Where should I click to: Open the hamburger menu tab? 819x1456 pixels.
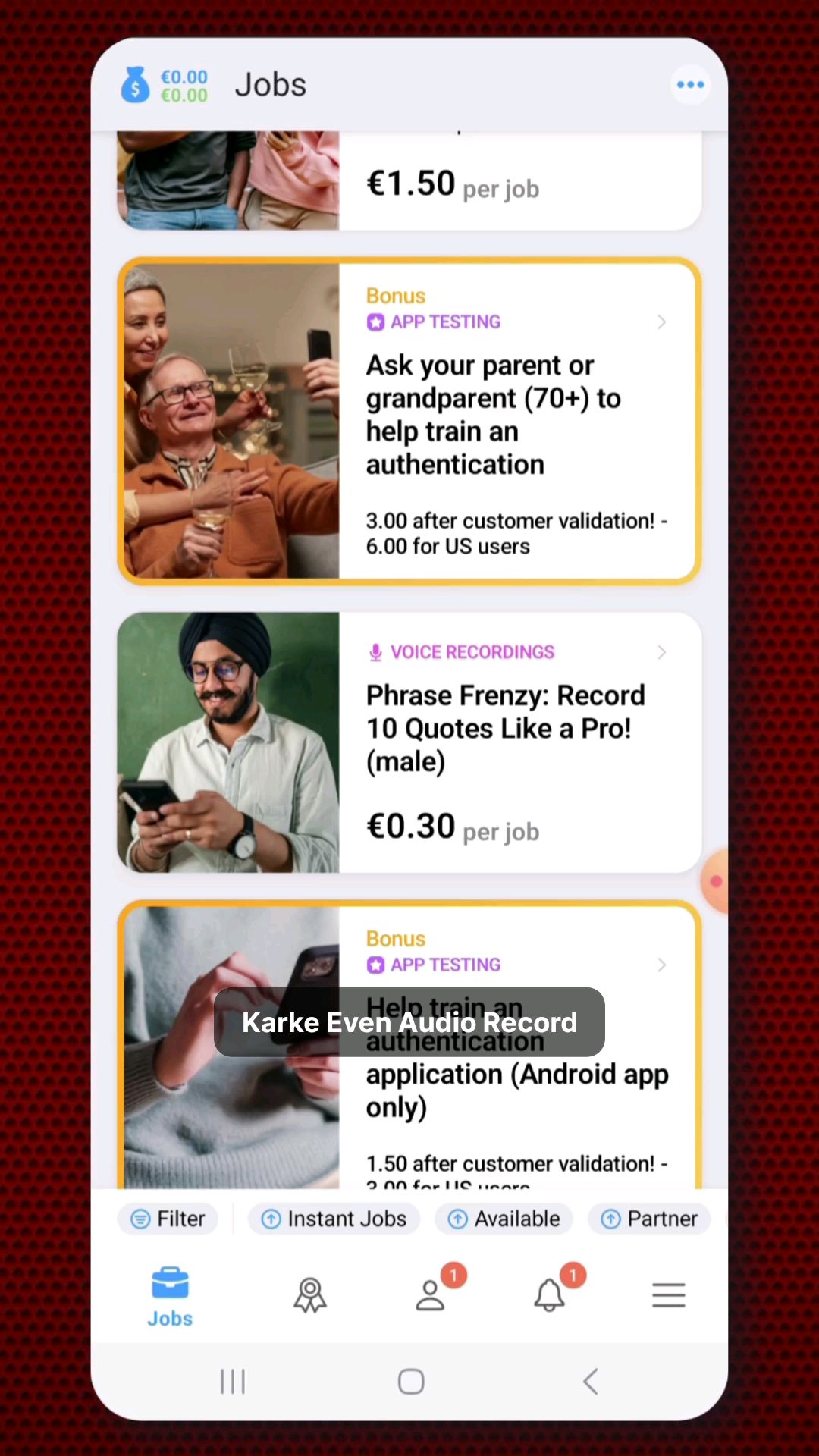tap(668, 1295)
